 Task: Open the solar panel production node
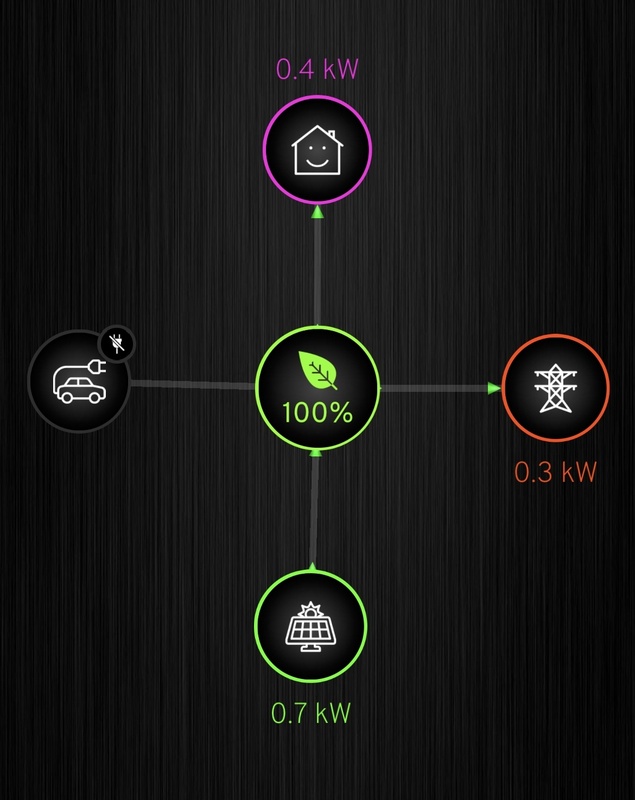click(x=311, y=626)
